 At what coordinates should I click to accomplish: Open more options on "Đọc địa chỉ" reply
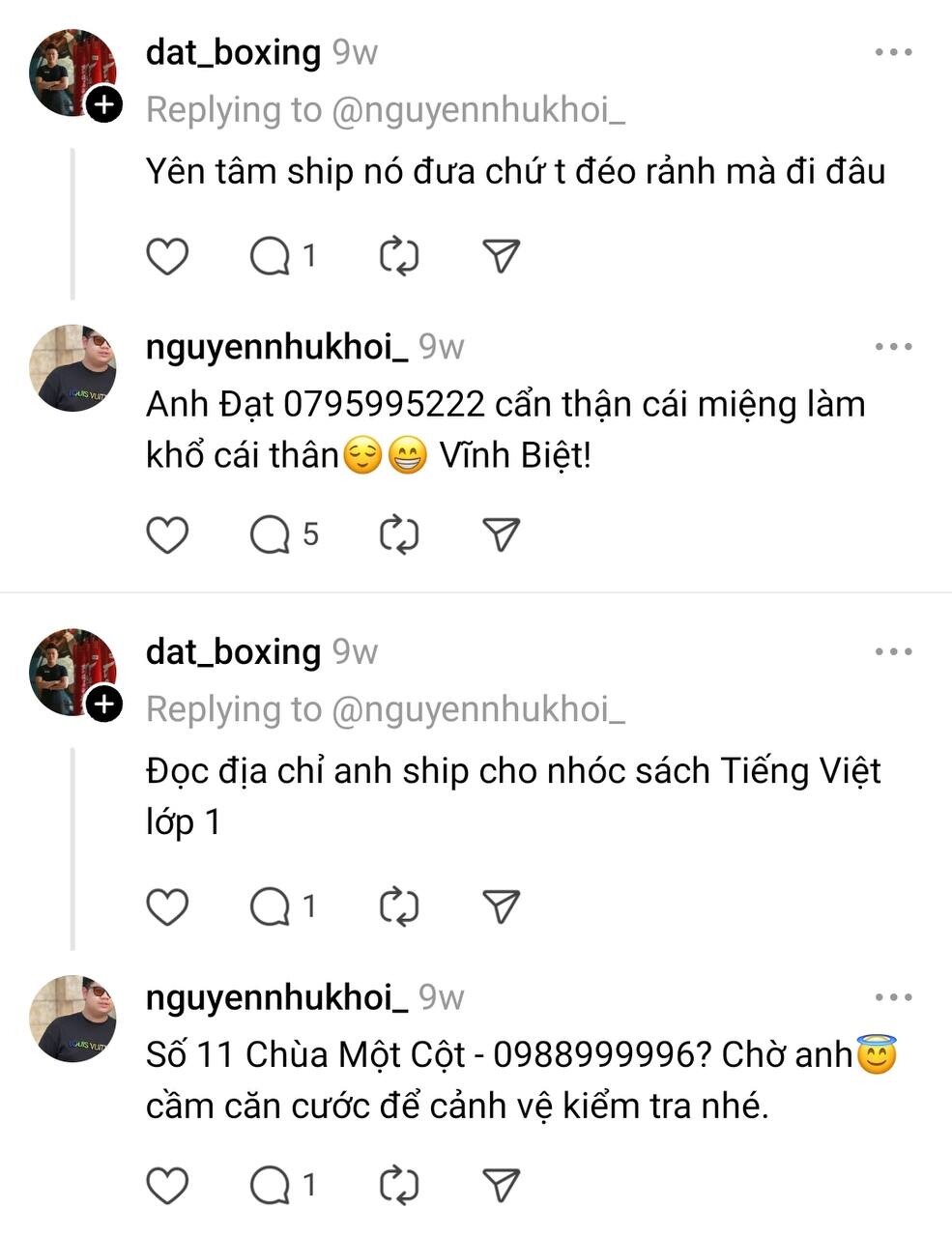893,652
